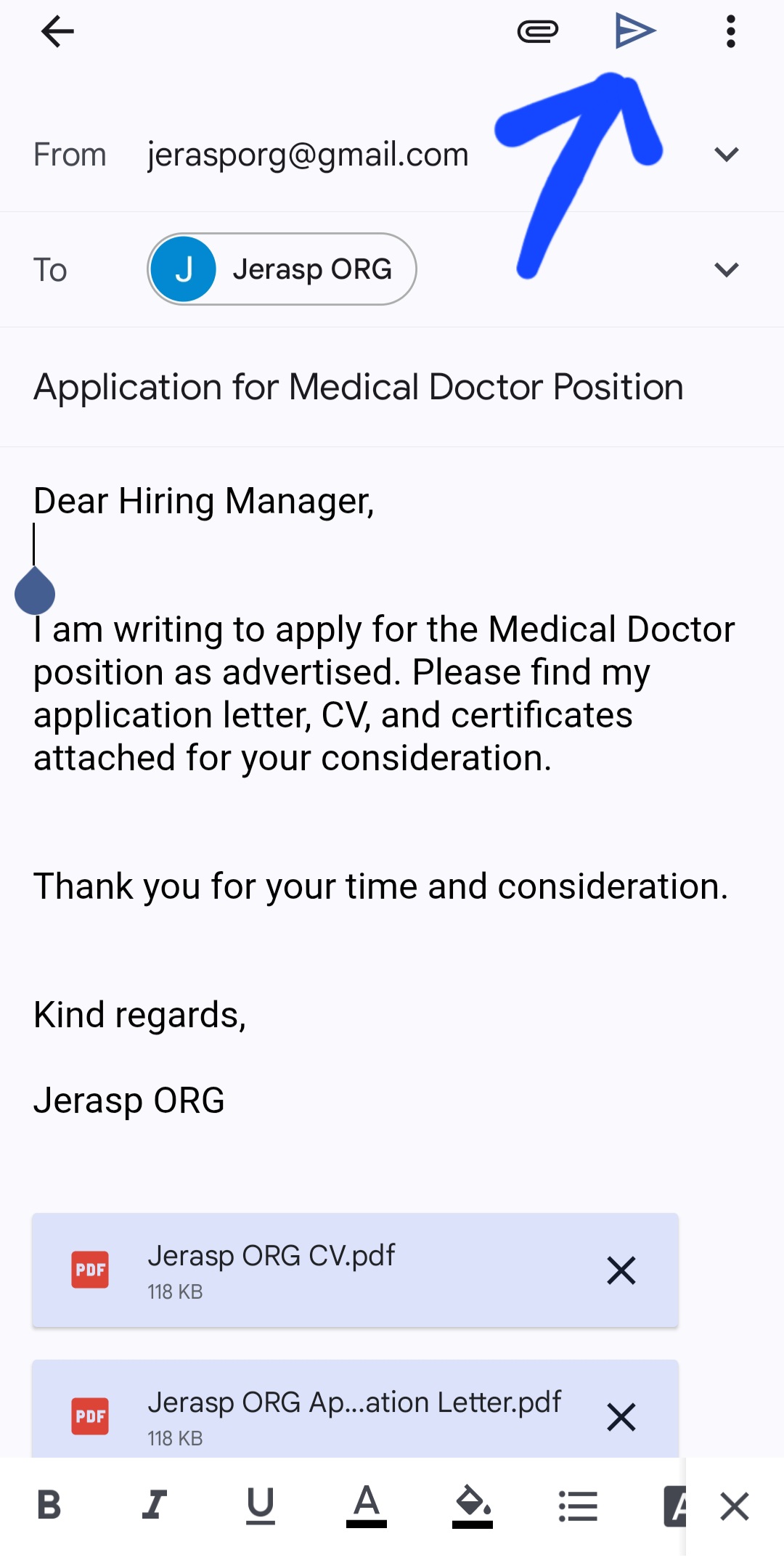This screenshot has width=784, height=1568.
Task: Select the Jerasp ORG recipient chip
Action: click(x=282, y=269)
